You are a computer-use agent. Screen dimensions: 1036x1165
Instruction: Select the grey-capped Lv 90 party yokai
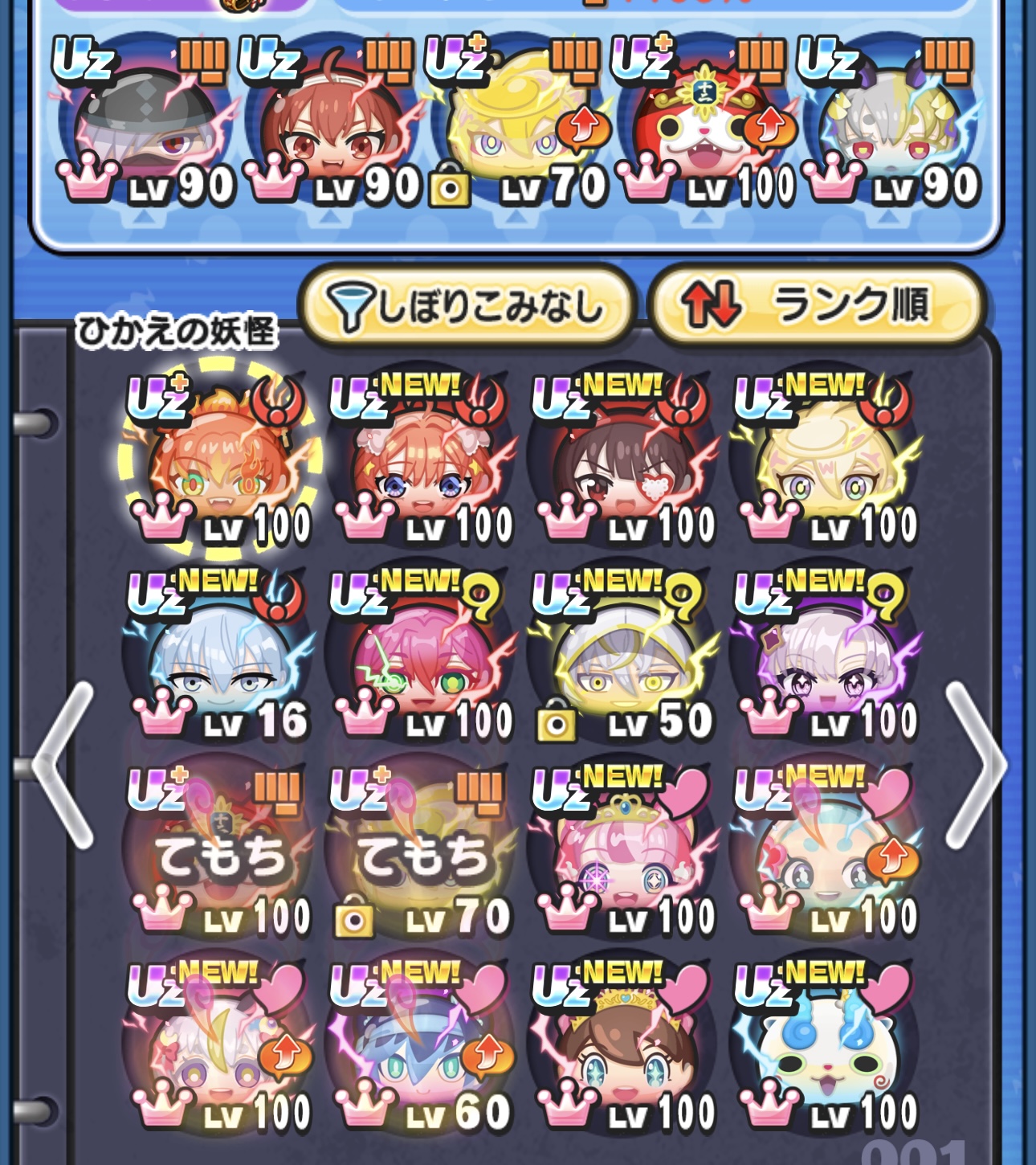pyautogui.click(x=145, y=121)
